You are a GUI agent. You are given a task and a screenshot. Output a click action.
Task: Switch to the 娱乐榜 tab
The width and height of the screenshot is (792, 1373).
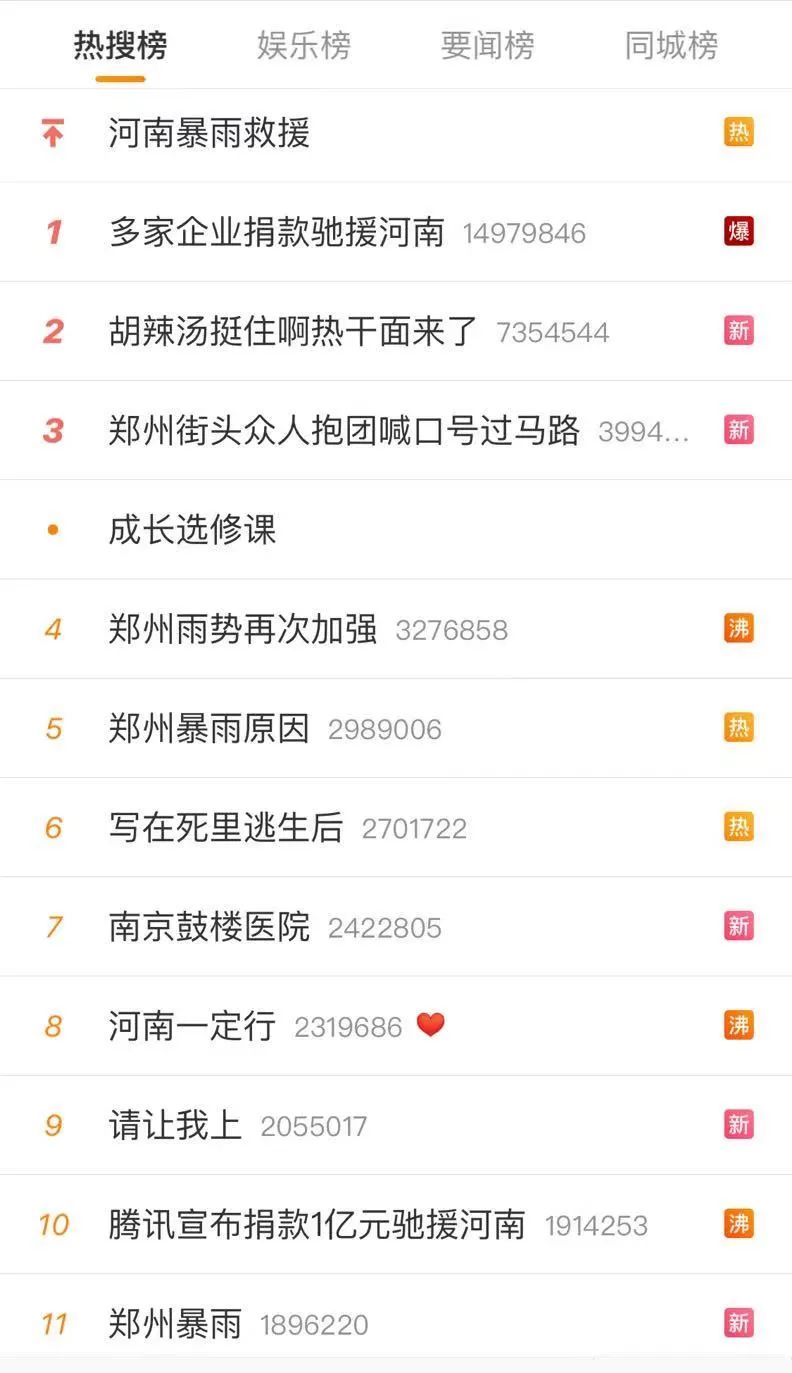pyautogui.click(x=304, y=45)
